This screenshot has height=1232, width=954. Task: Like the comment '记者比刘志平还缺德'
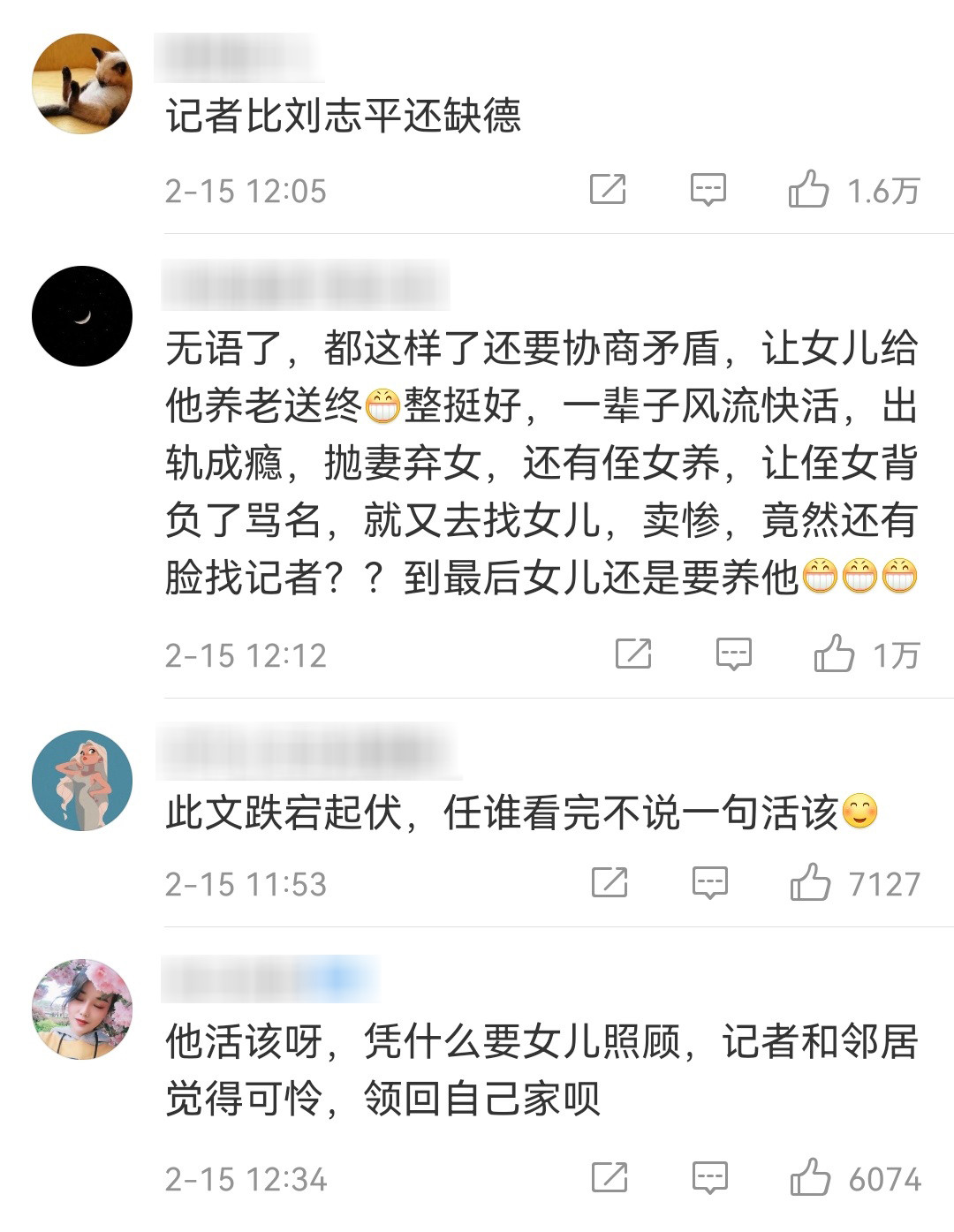tap(808, 189)
